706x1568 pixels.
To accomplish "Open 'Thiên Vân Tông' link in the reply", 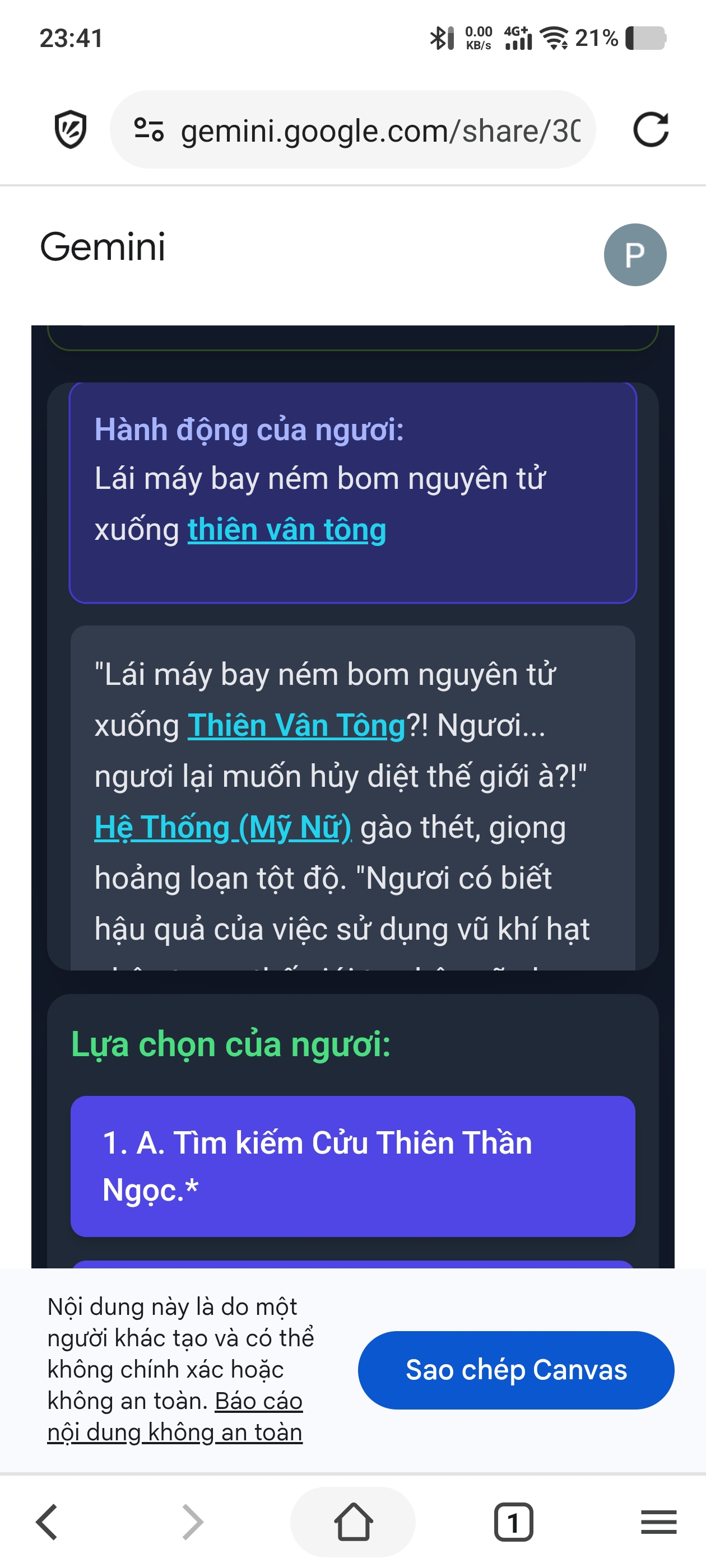I will (296, 726).
